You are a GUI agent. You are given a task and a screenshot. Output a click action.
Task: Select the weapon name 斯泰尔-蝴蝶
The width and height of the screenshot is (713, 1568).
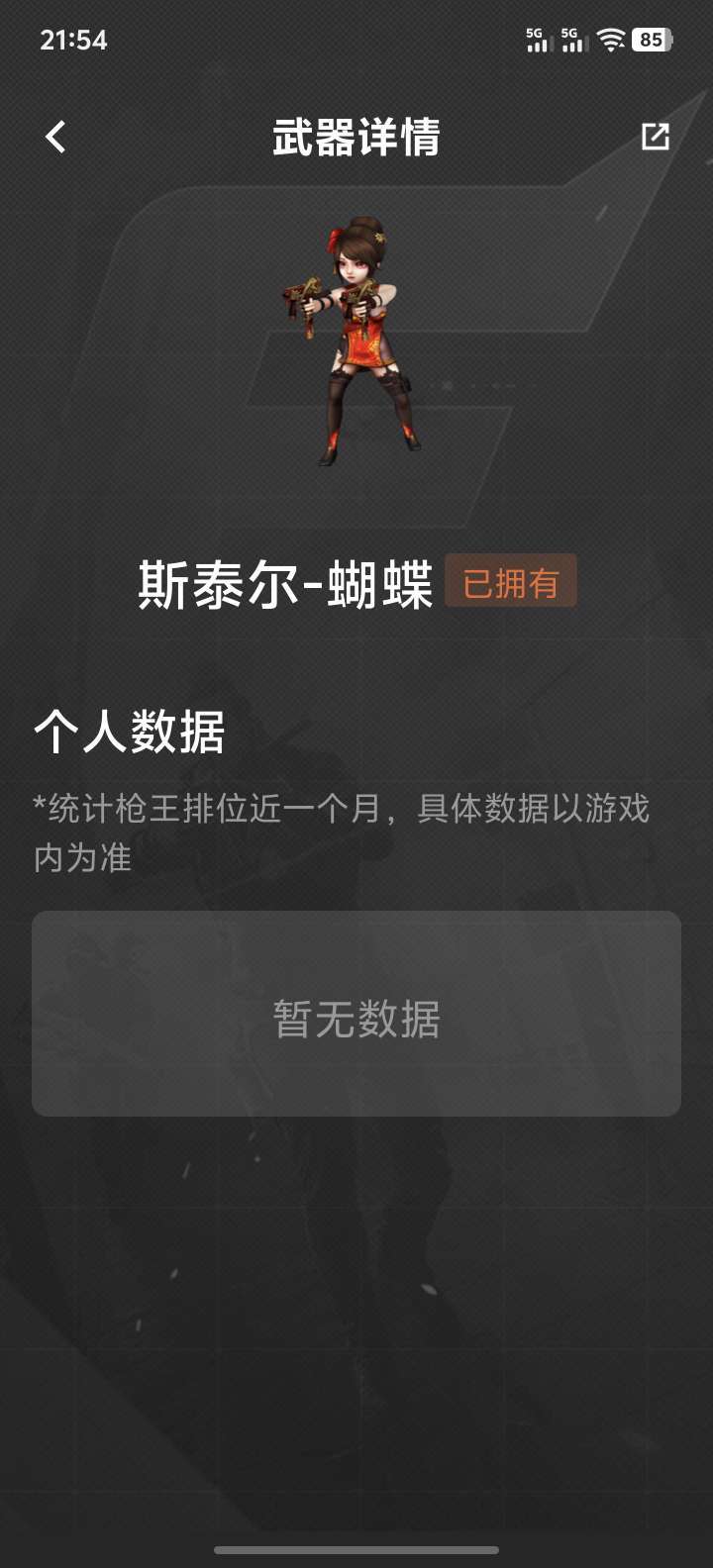pyautogui.click(x=287, y=583)
